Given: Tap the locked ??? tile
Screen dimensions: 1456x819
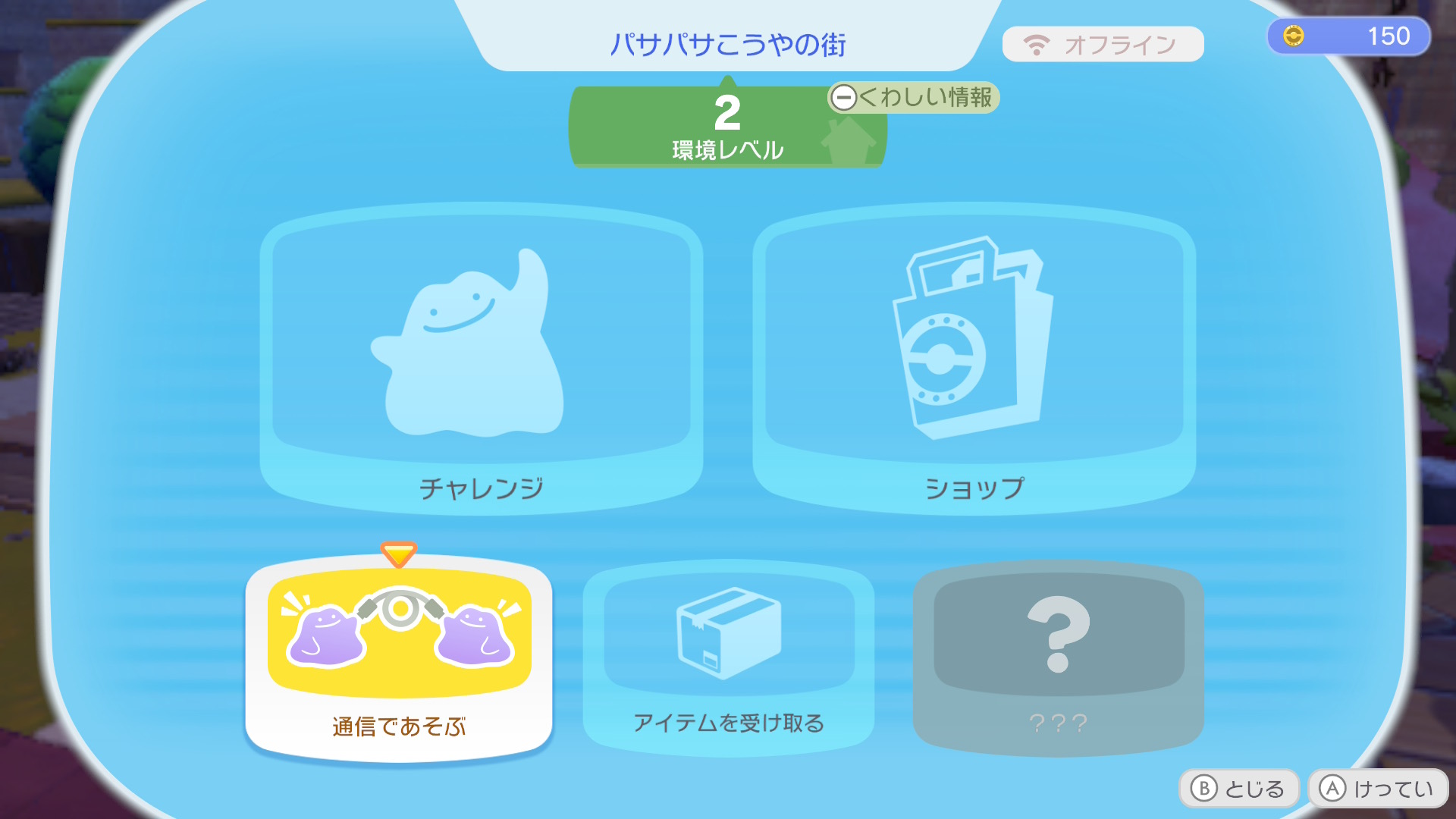Looking at the screenshot, I should click(1058, 657).
